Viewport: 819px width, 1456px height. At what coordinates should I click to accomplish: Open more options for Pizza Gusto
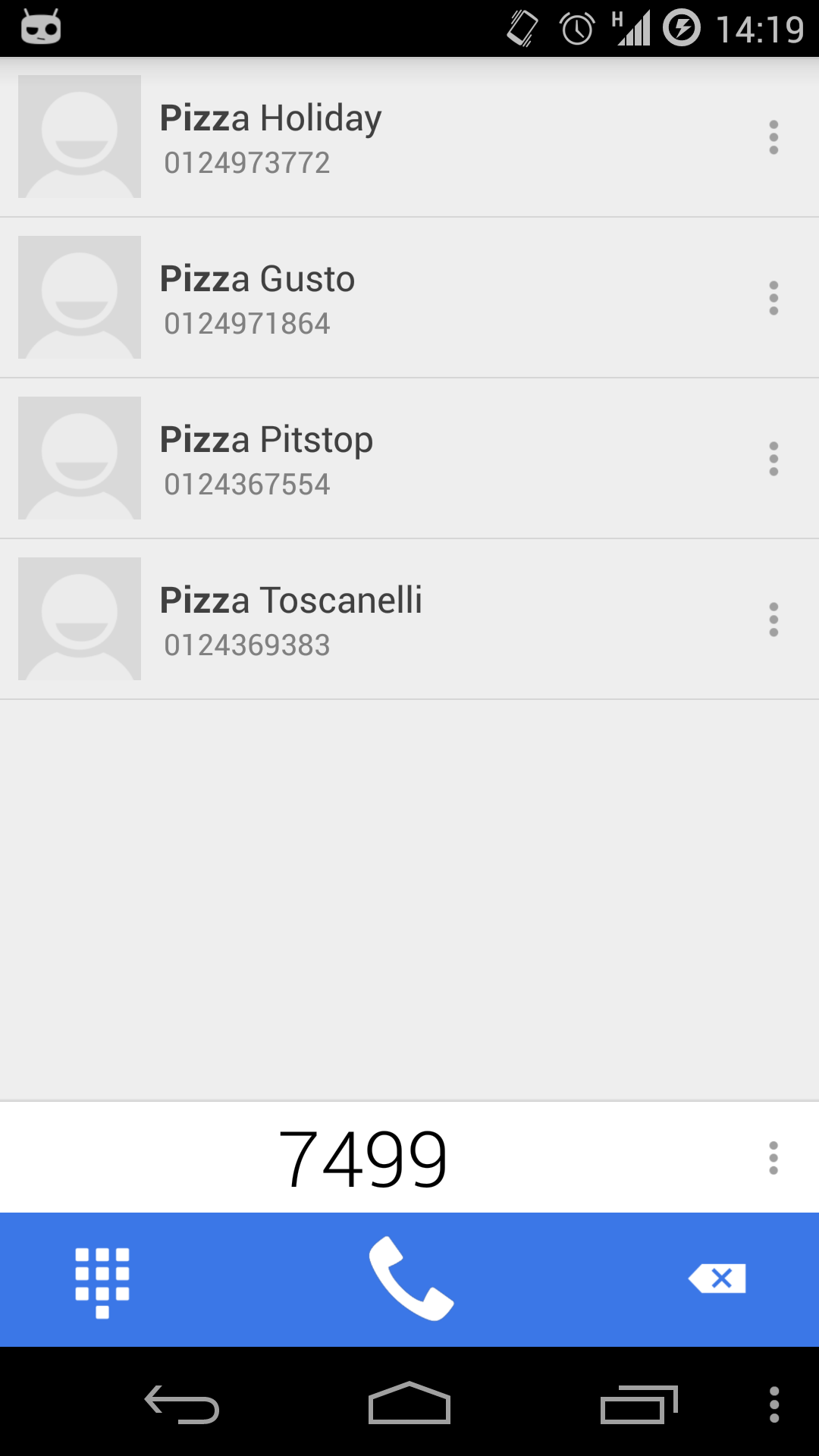(x=773, y=298)
